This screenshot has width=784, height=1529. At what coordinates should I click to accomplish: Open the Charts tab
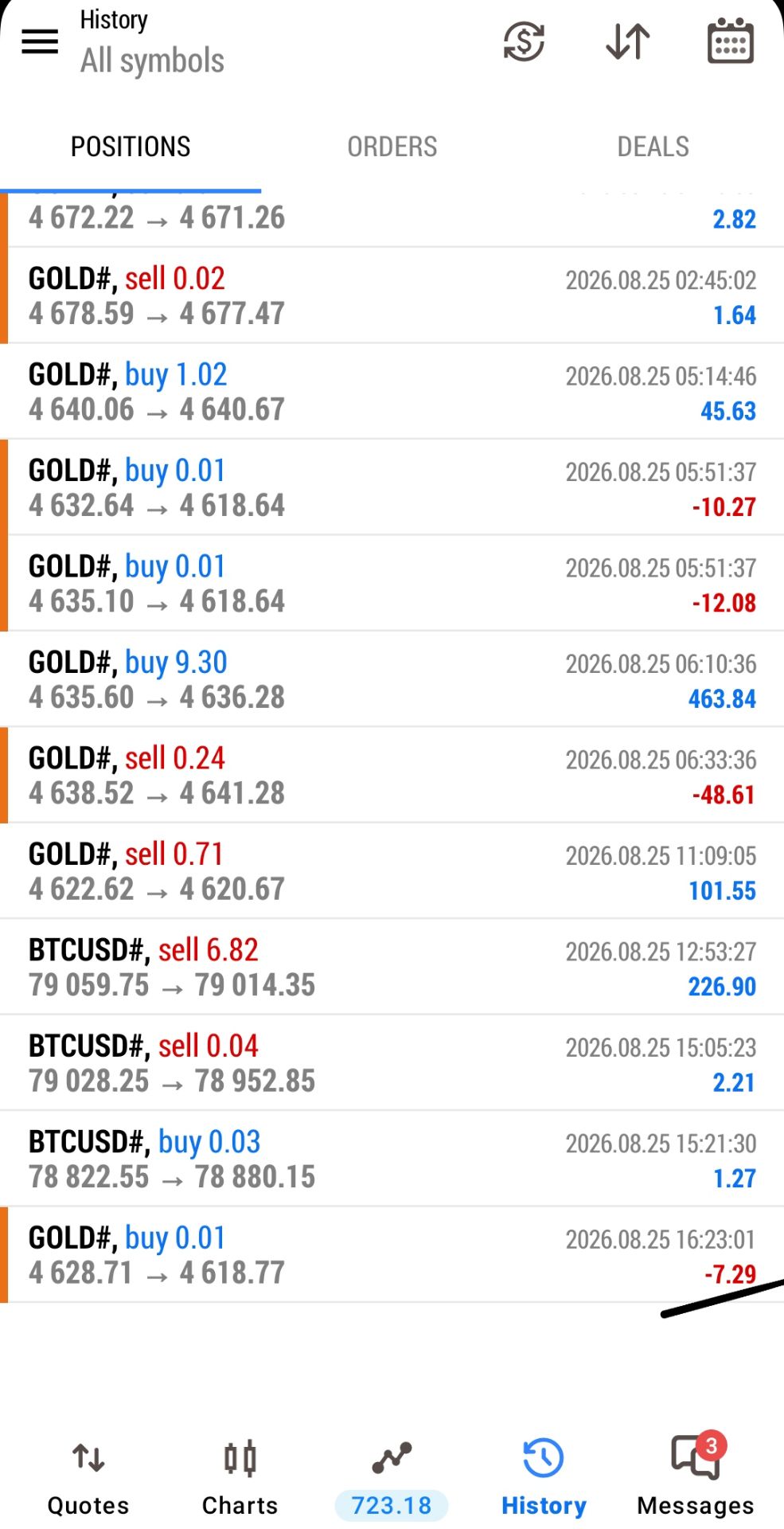click(x=240, y=1479)
